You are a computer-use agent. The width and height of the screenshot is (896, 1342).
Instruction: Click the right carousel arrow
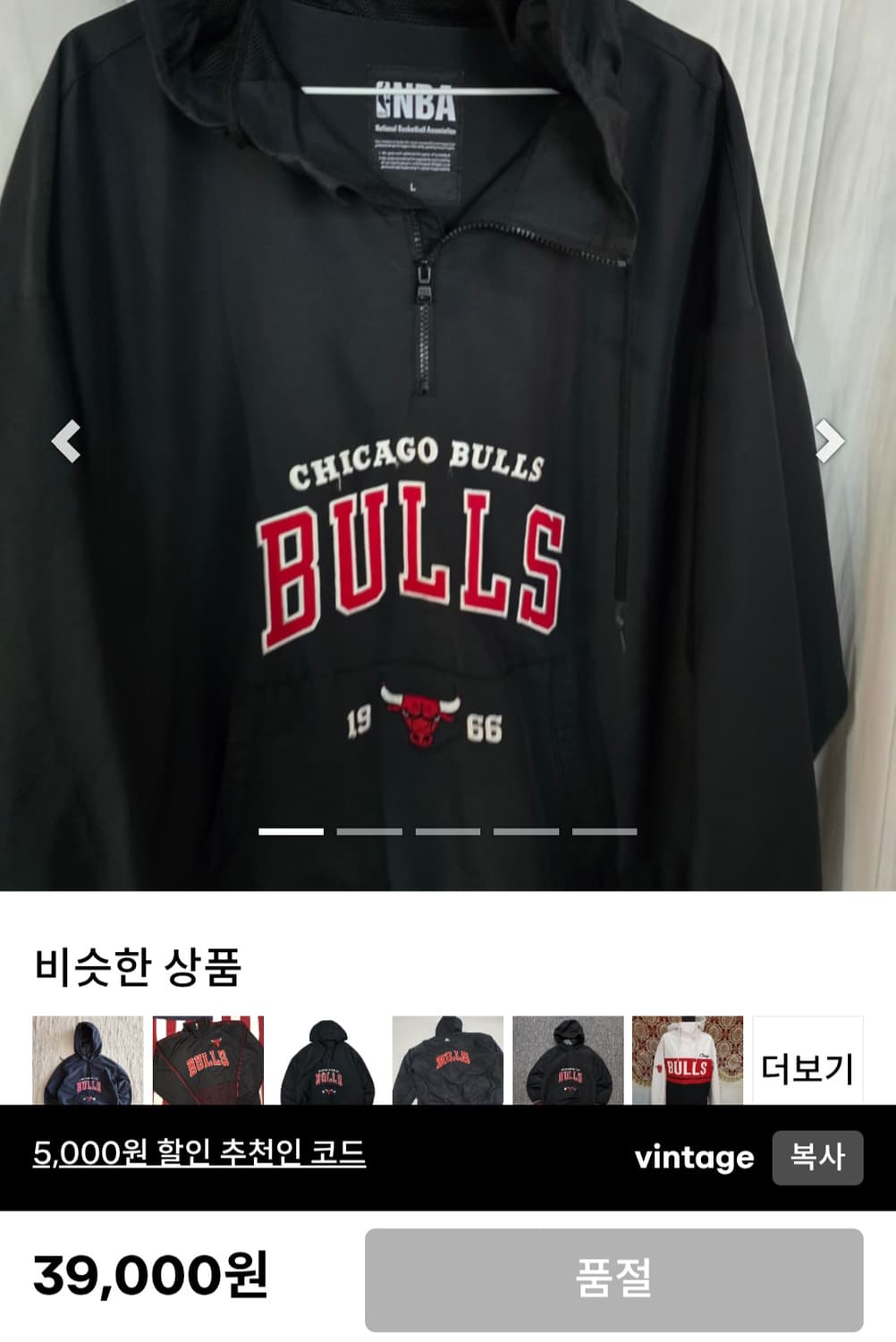click(831, 440)
